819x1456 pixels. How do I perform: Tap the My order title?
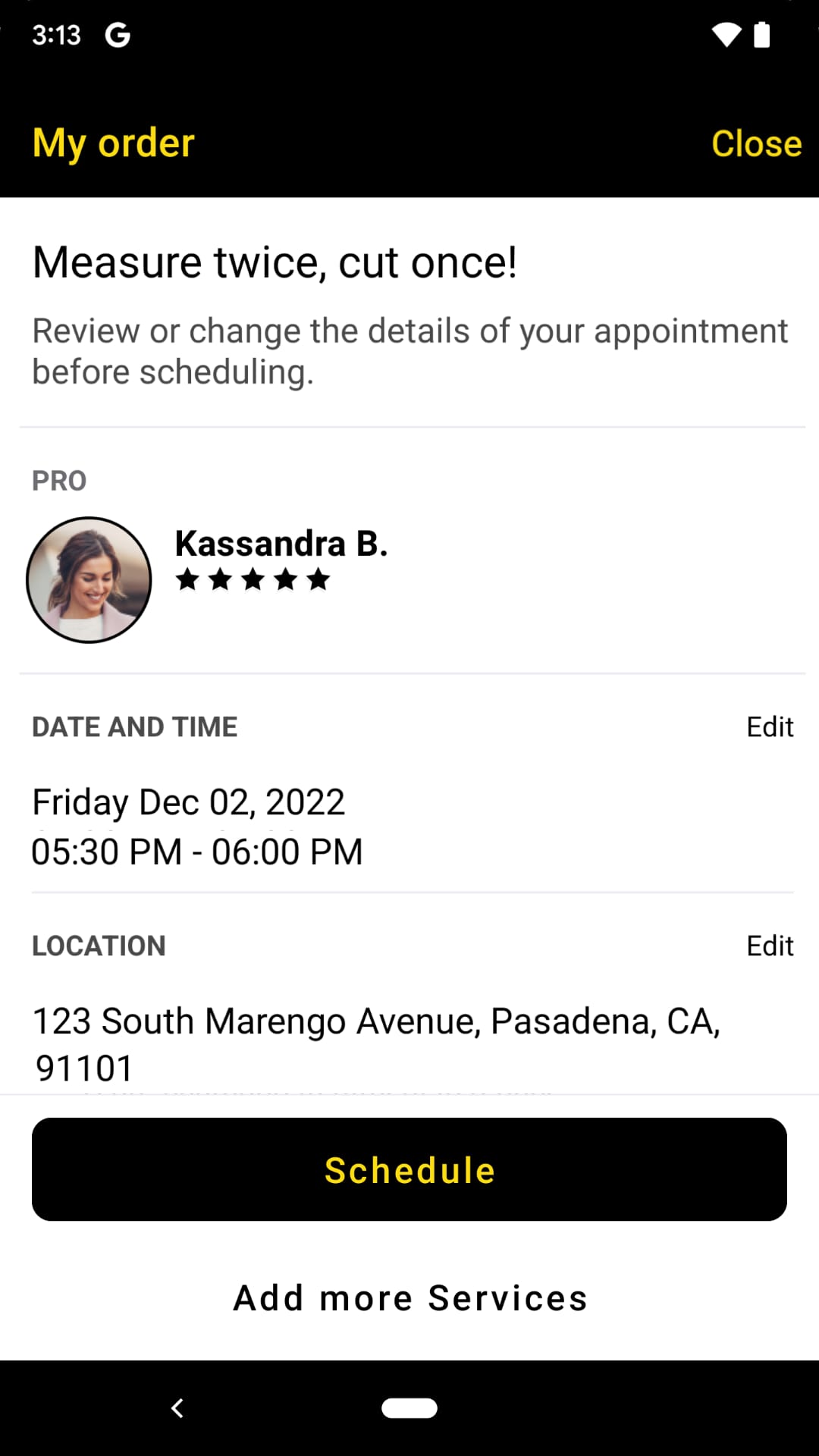pyautogui.click(x=112, y=143)
